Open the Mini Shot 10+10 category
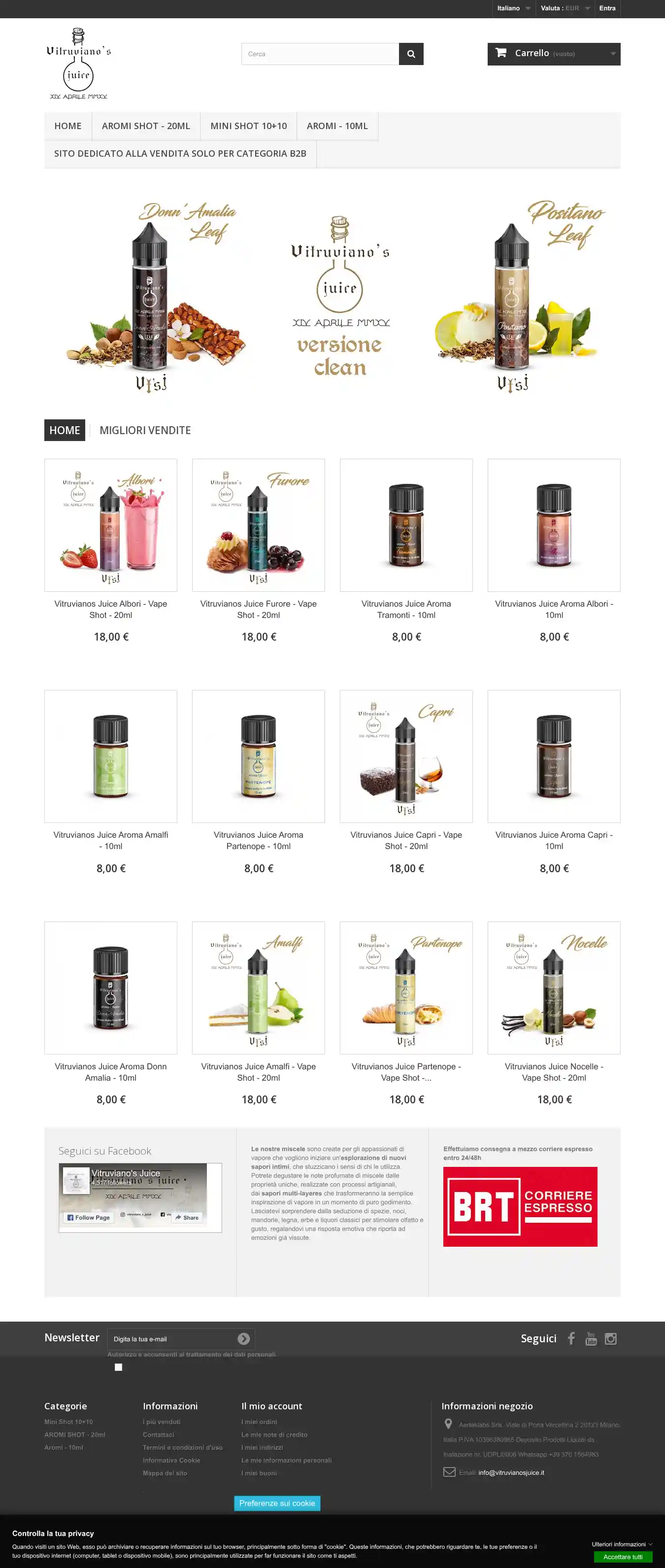 248,126
